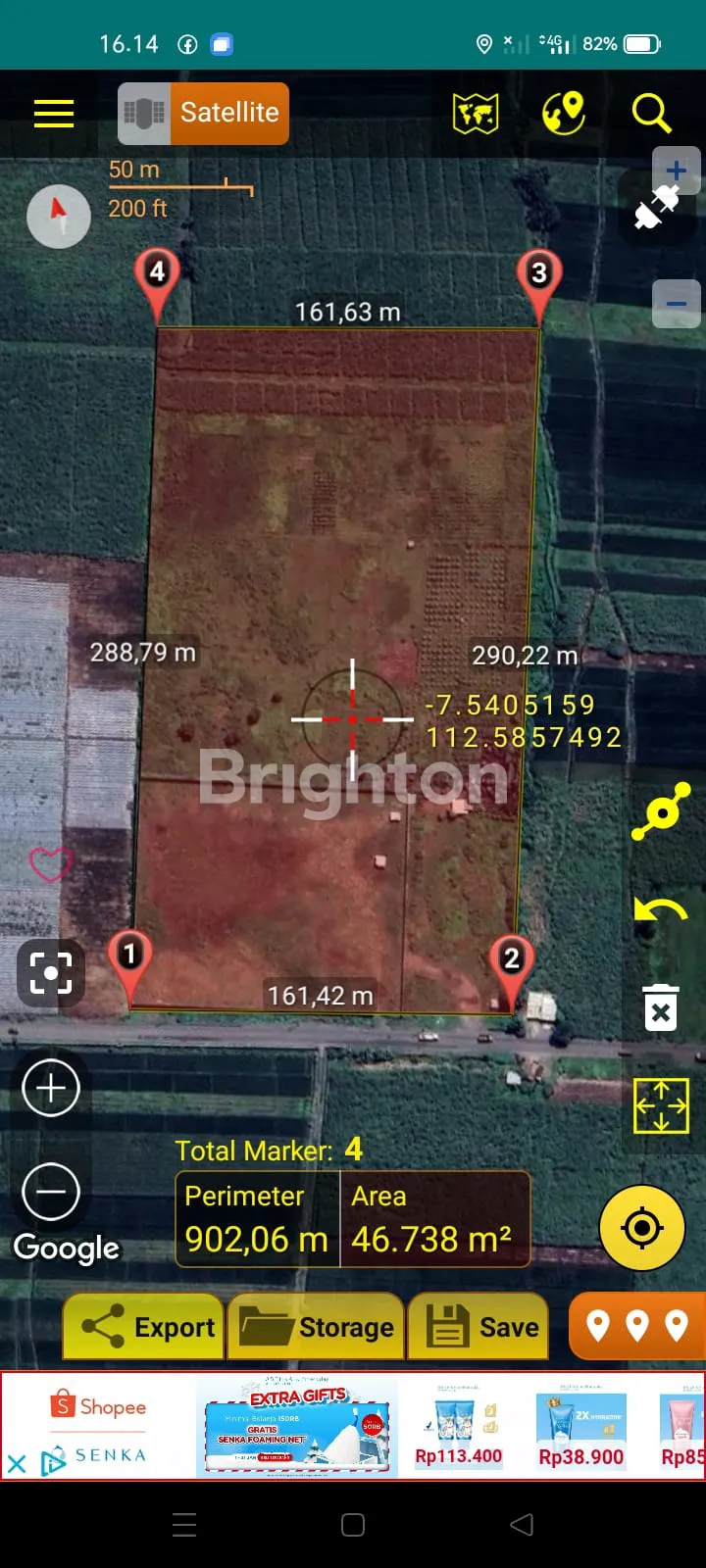Image resolution: width=706 pixels, height=1568 pixels.
Task: Zoom in with the round plus button
Action: coord(51,1088)
